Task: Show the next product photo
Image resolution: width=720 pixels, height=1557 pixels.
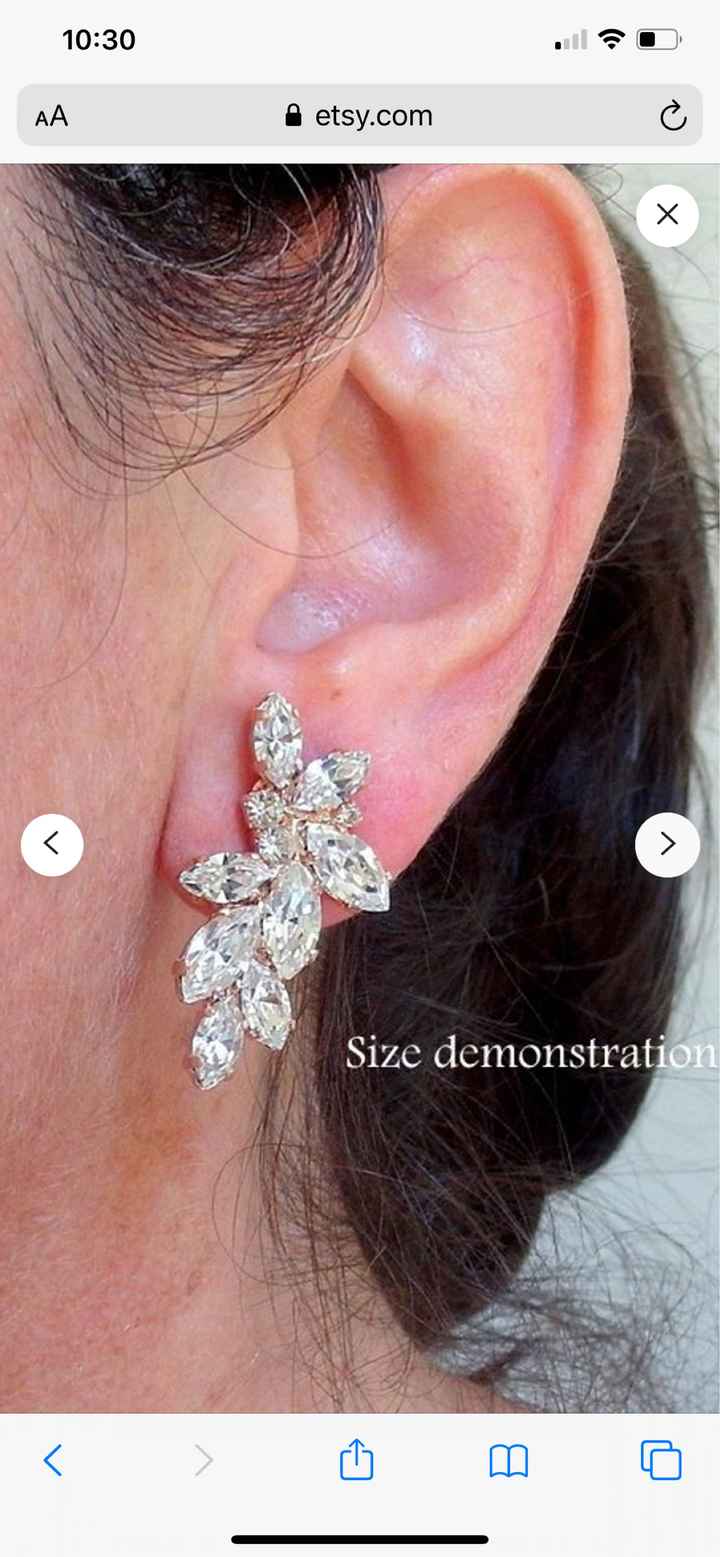Action: 667,844
